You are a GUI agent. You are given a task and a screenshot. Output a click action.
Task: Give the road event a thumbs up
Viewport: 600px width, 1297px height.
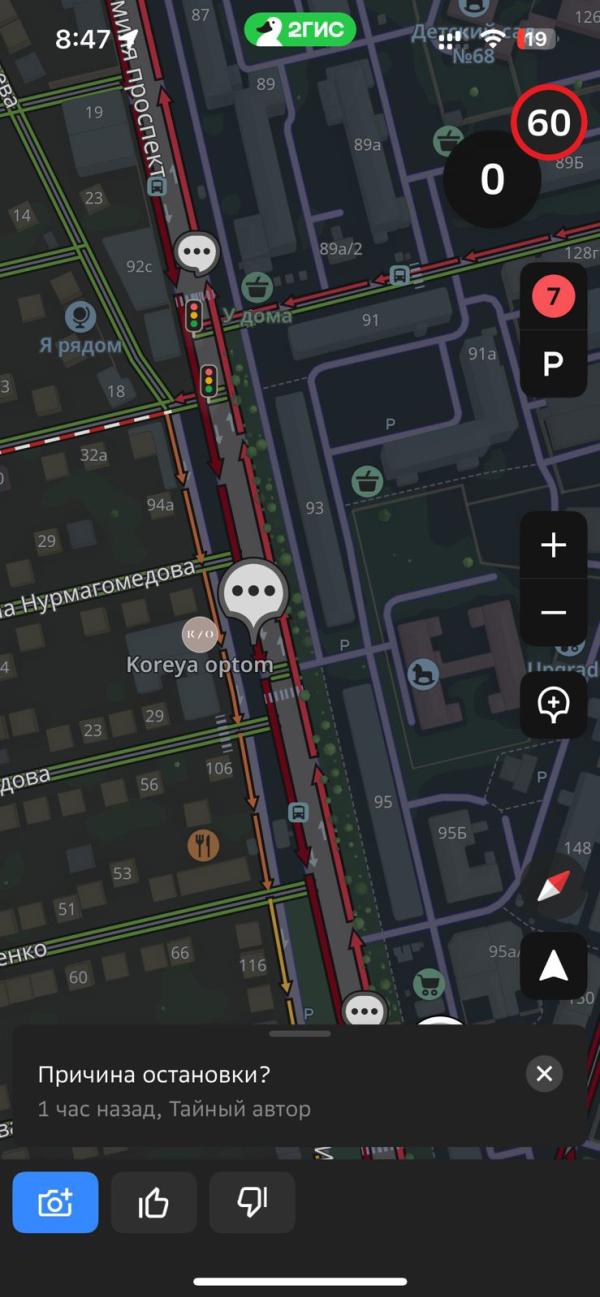tap(153, 1203)
